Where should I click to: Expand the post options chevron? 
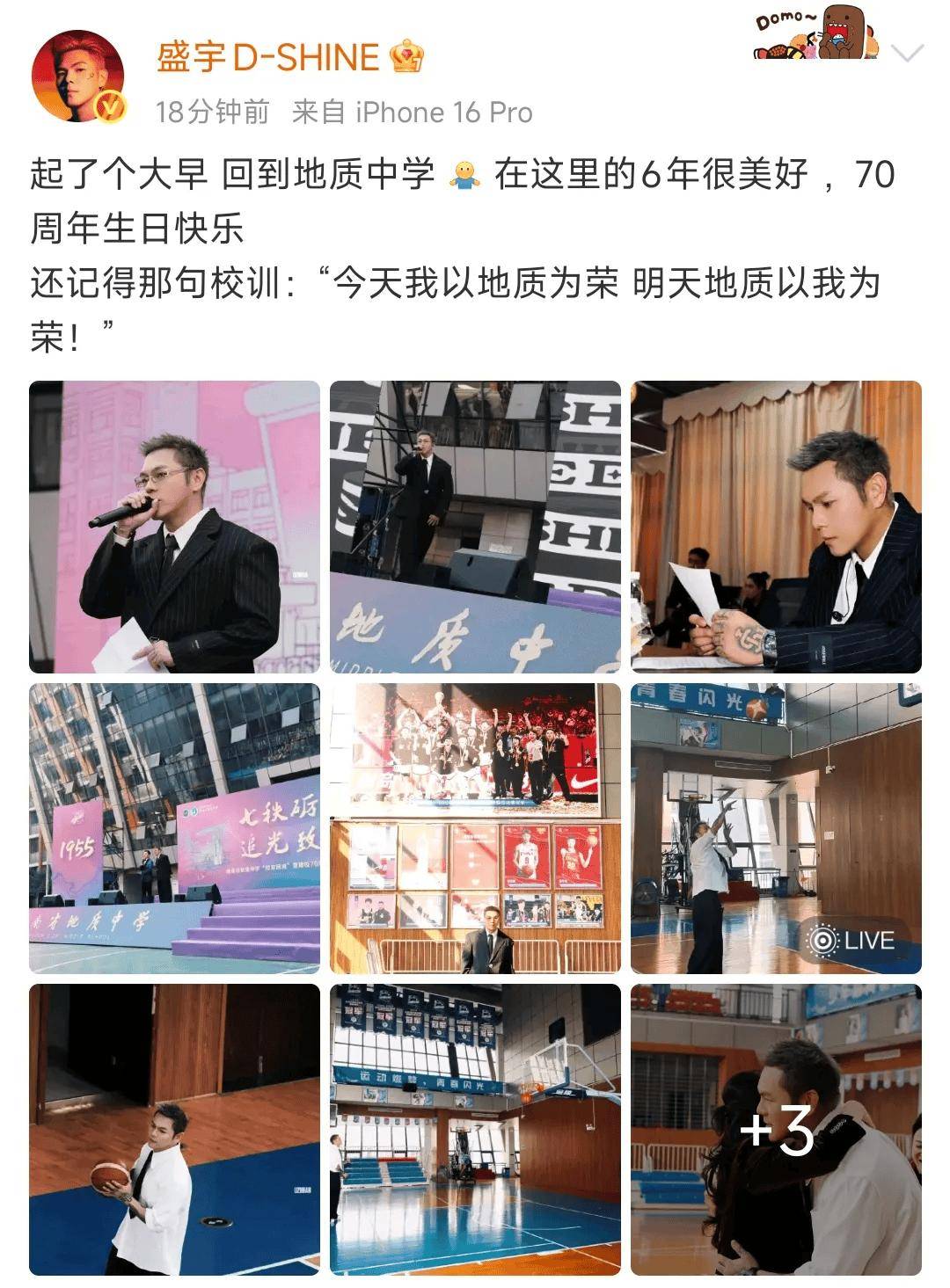pos(907,55)
